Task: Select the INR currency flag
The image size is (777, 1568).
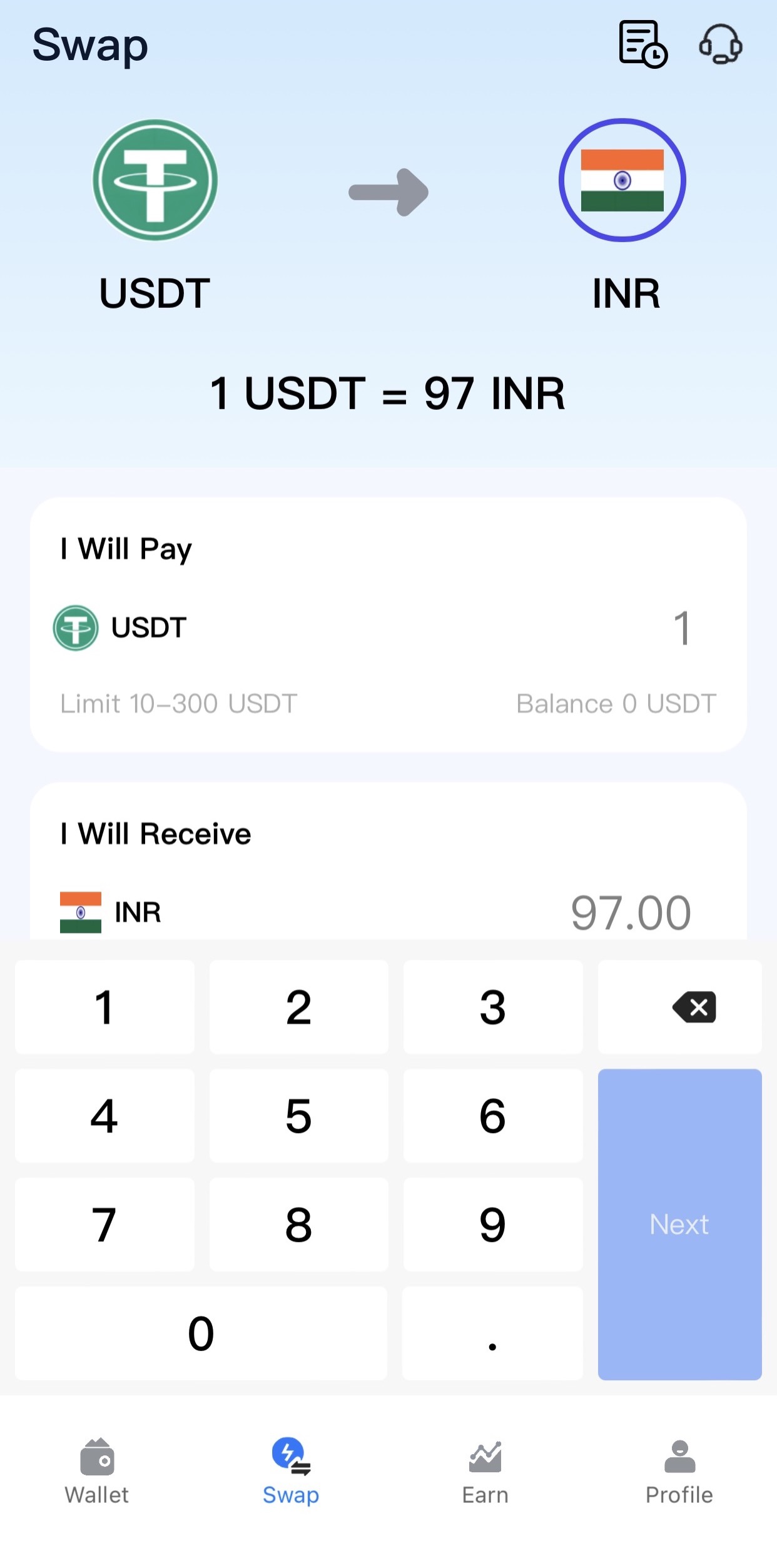Action: 622,180
